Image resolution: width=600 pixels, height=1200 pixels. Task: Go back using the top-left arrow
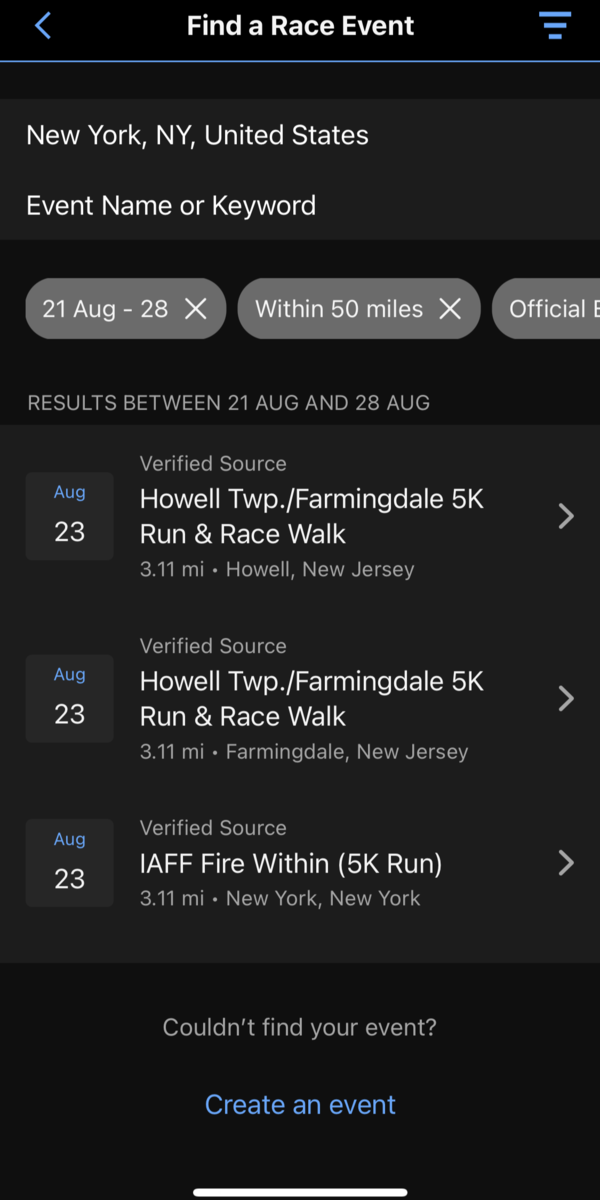[x=42, y=26]
